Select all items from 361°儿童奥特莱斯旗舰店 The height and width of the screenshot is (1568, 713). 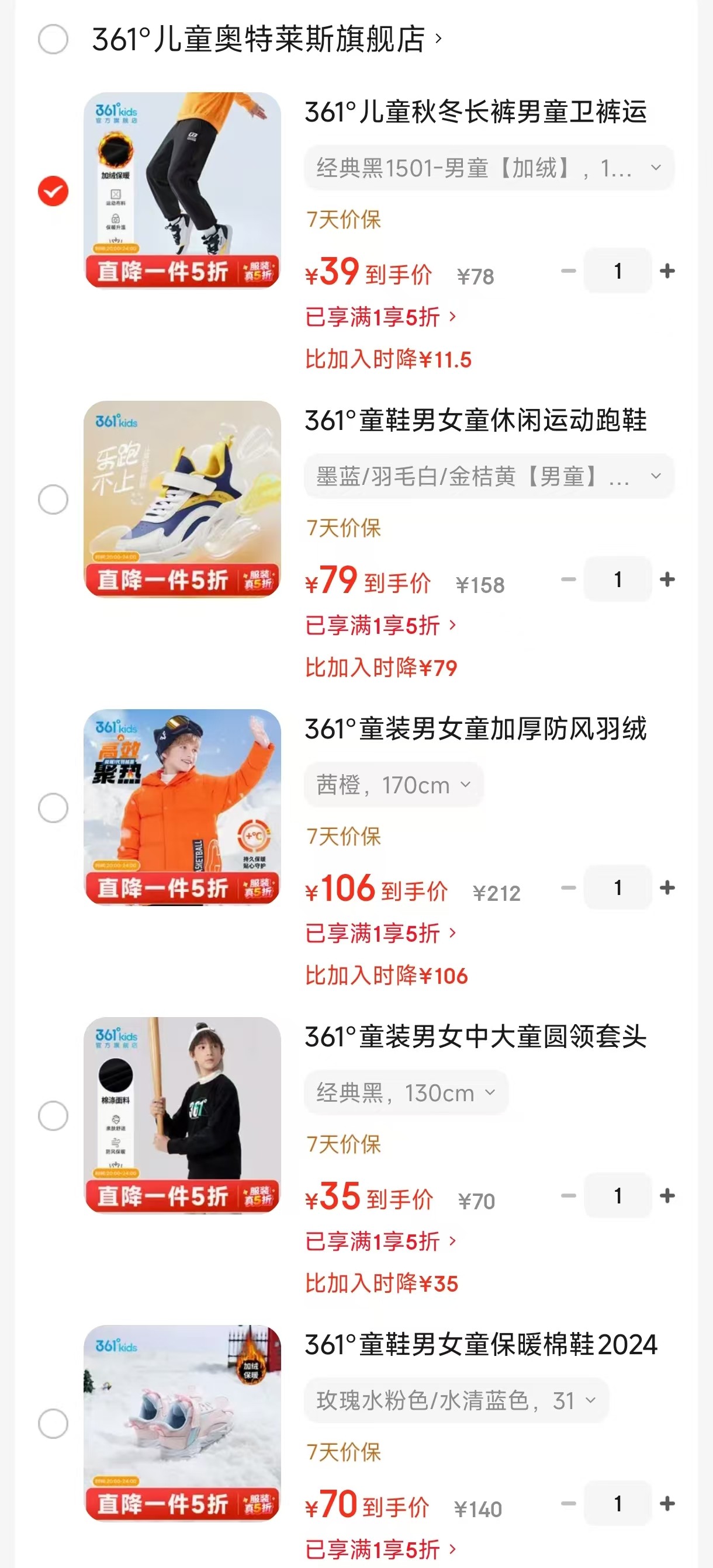tap(53, 40)
